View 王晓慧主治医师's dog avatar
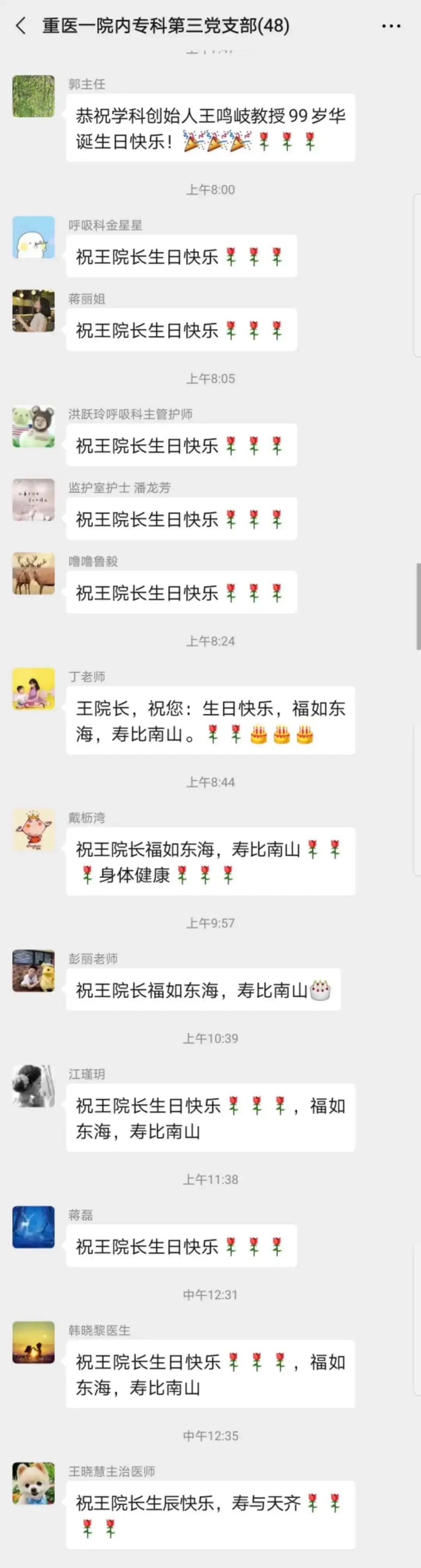The image size is (421, 1568). [x=34, y=1484]
